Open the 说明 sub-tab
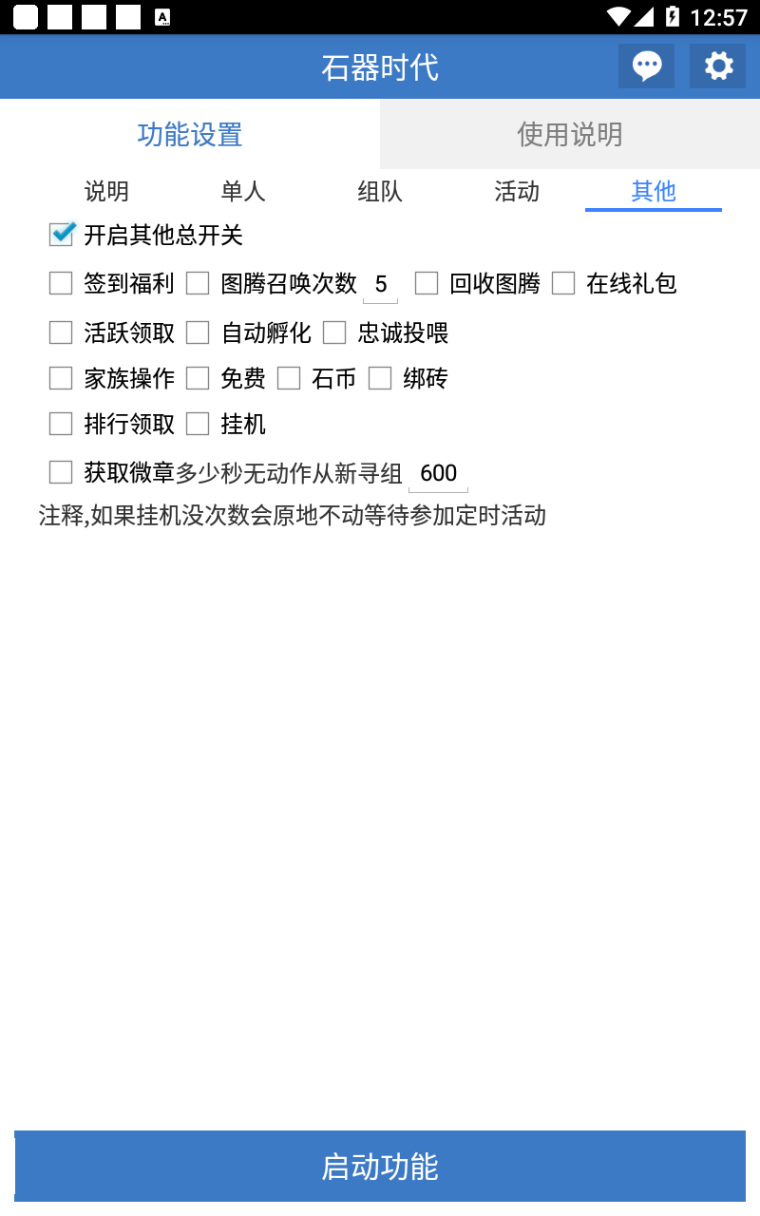The image size is (760, 1216). point(106,191)
